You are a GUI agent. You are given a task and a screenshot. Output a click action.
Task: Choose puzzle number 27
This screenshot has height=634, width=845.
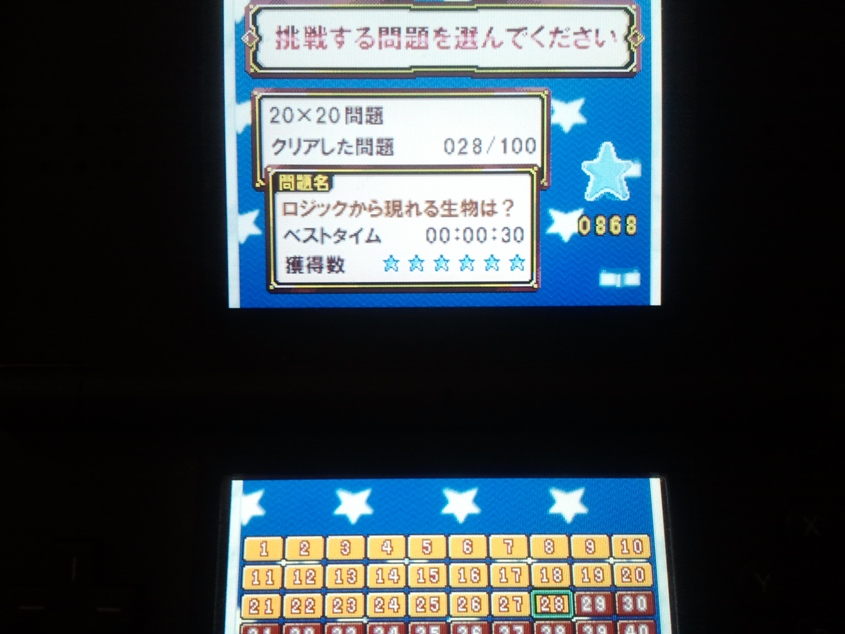510,605
